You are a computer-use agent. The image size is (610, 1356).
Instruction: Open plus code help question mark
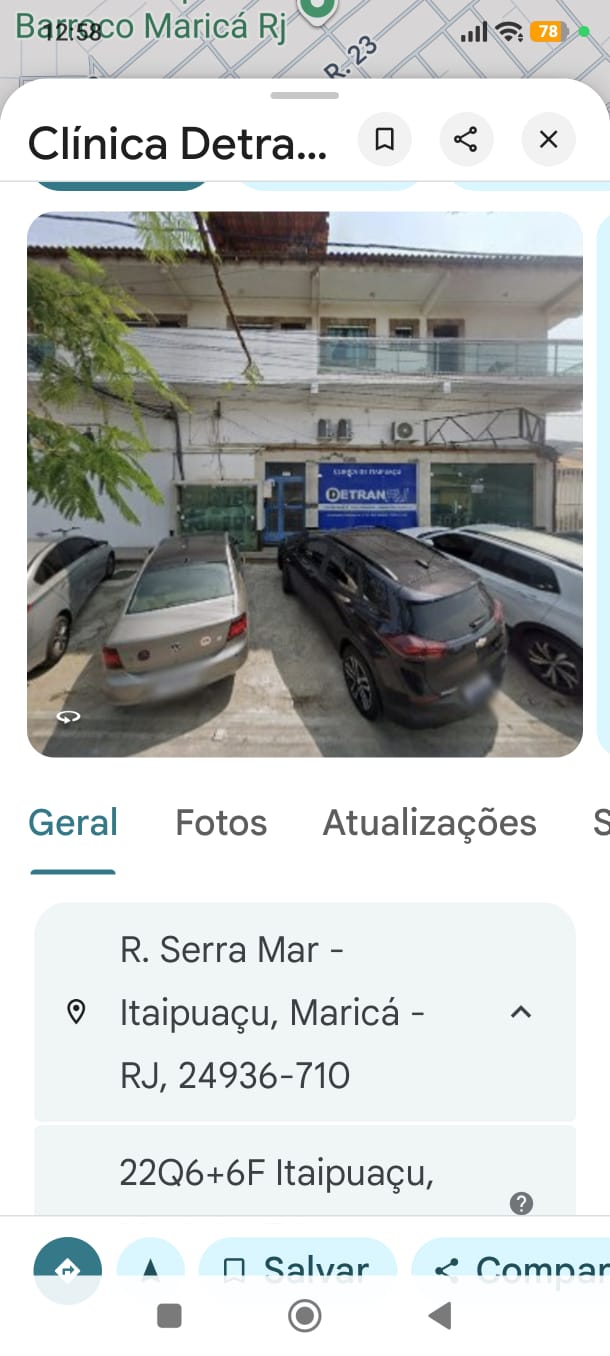(x=521, y=1203)
